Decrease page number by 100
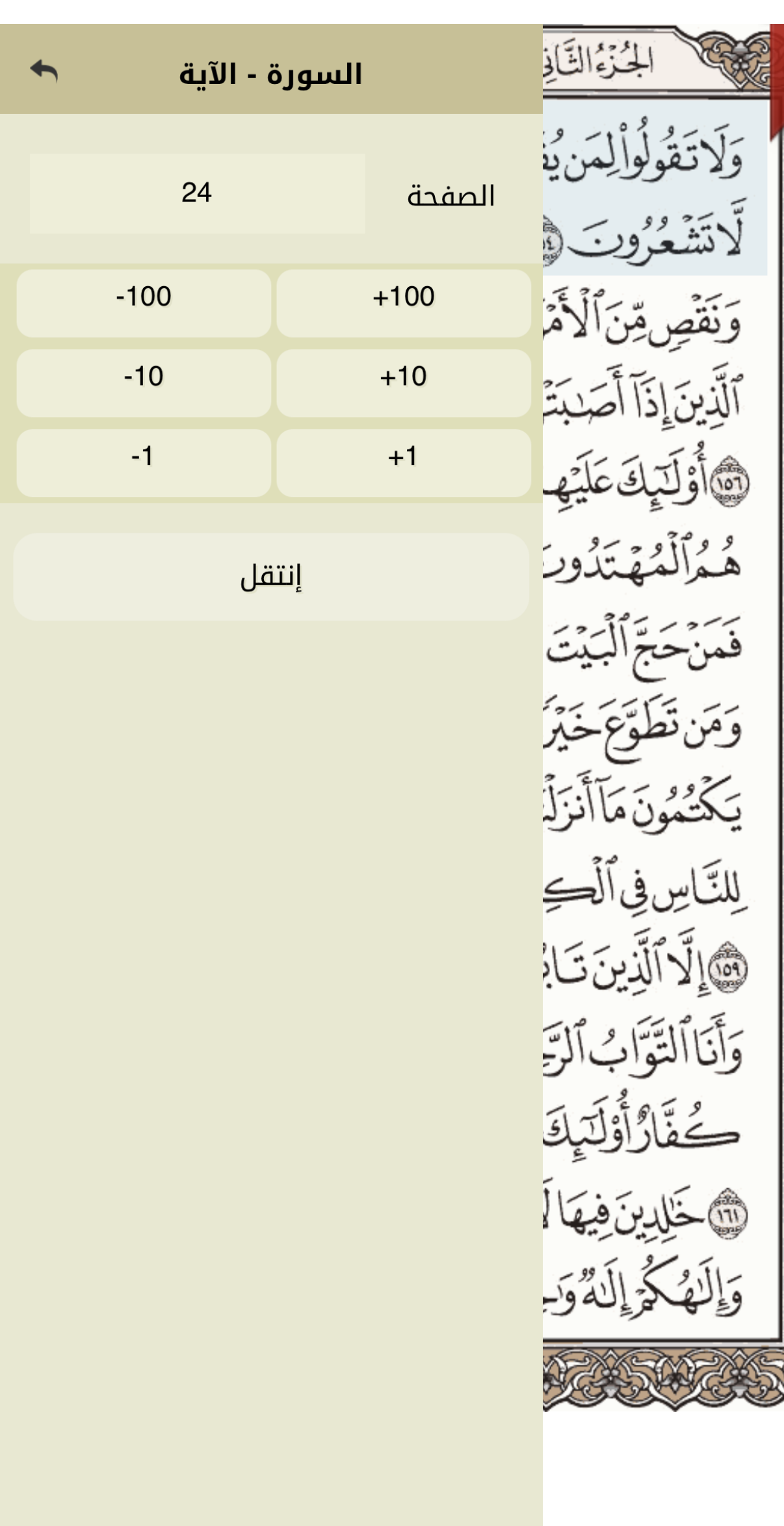The image size is (784, 1526). click(144, 303)
